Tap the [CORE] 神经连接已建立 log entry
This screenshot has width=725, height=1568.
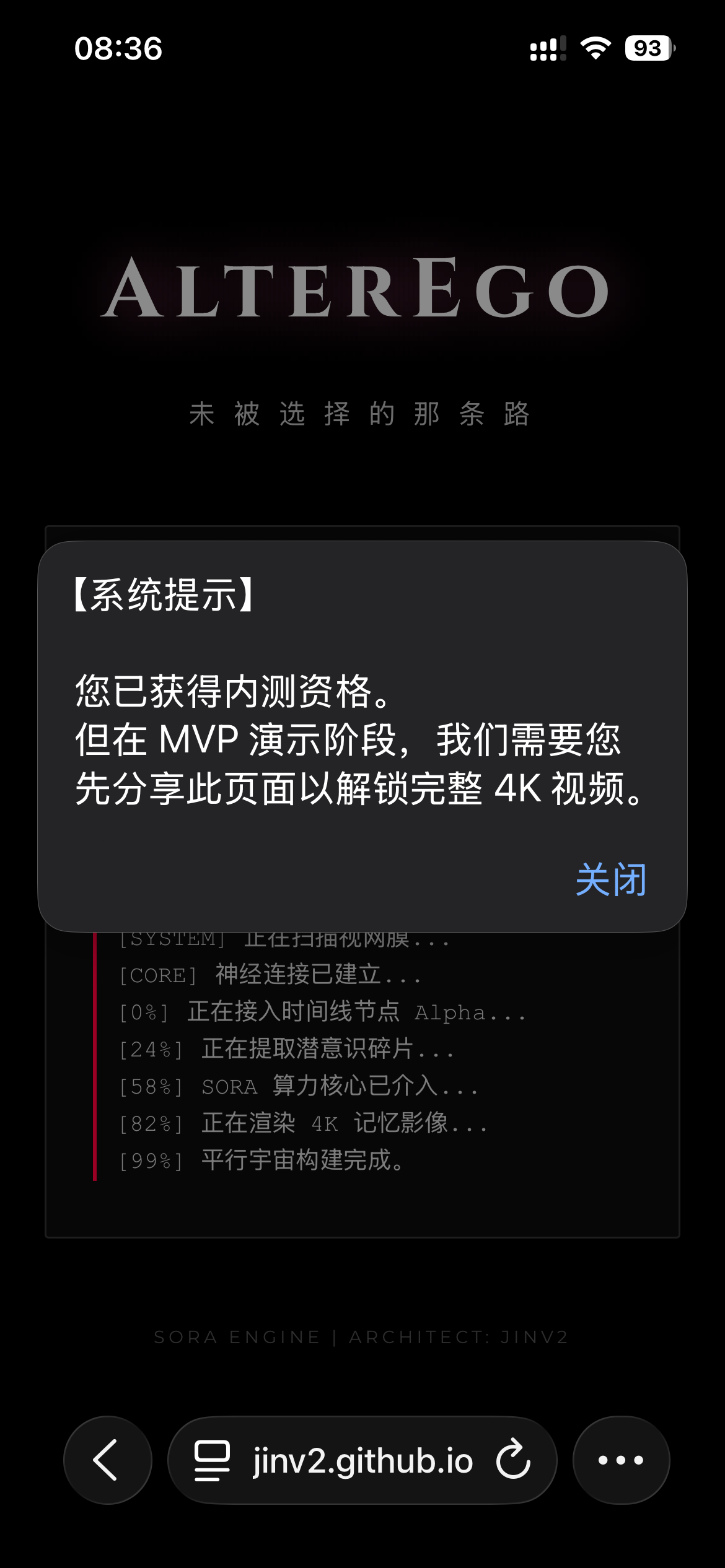click(270, 974)
